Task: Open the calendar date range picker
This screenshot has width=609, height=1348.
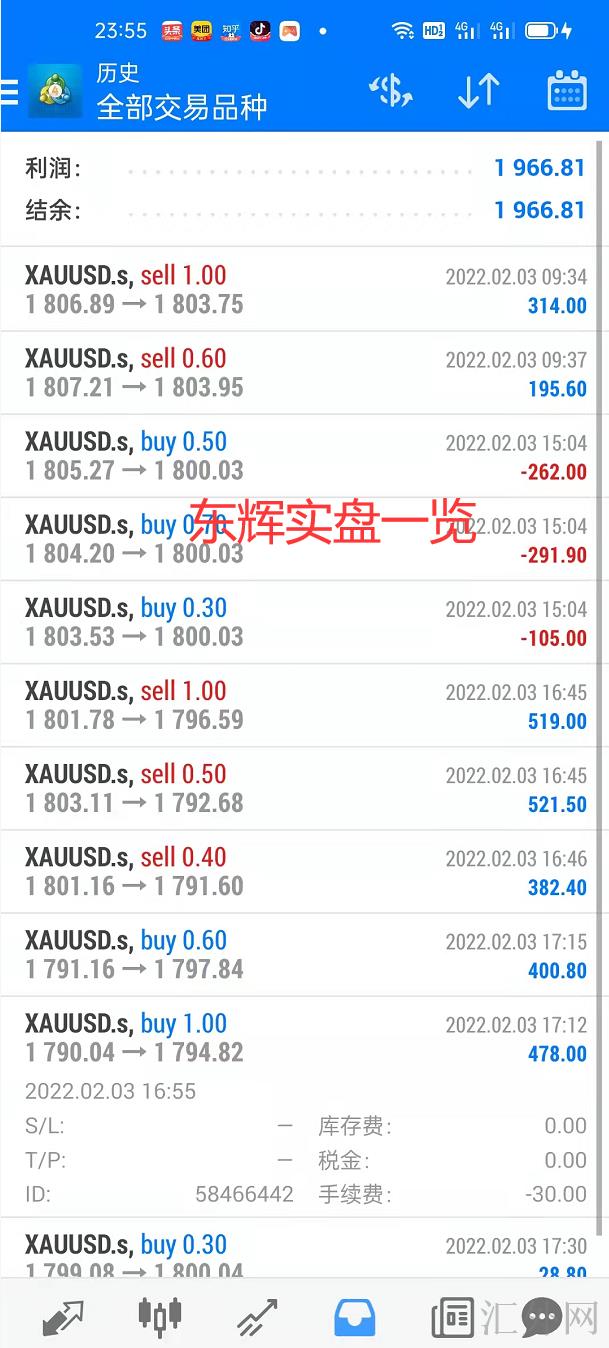Action: (x=567, y=91)
